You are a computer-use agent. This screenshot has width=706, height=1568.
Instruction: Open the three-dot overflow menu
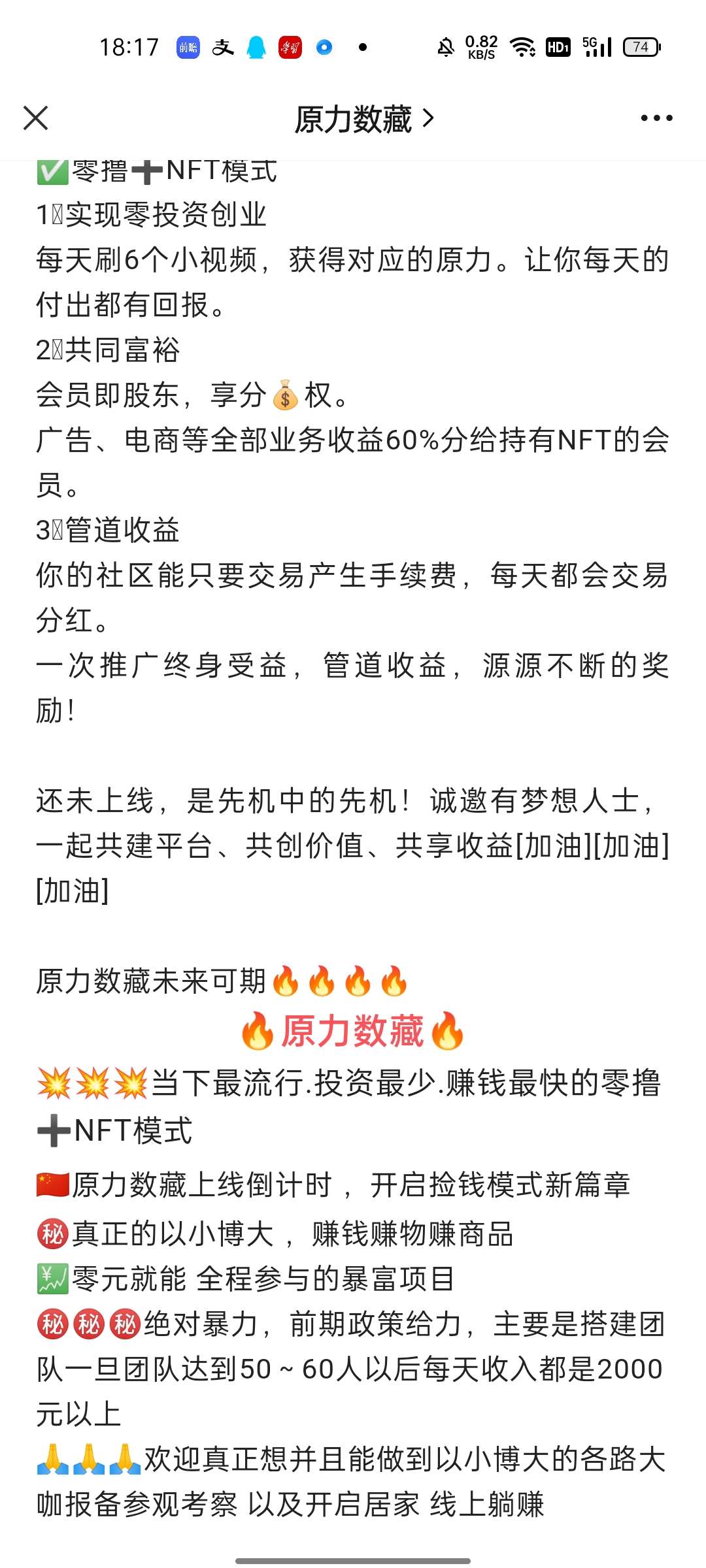[x=656, y=118]
